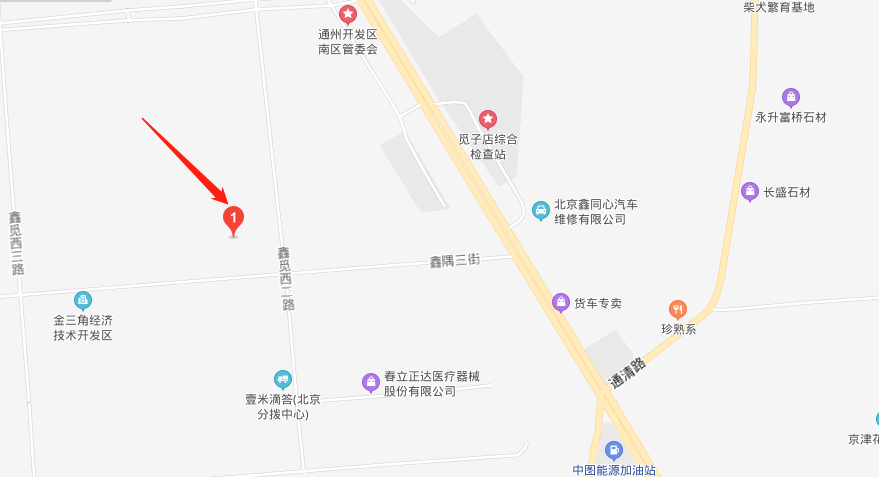Tap the 珍熟系 restaurant marker
879x477 pixels.
pos(678,309)
